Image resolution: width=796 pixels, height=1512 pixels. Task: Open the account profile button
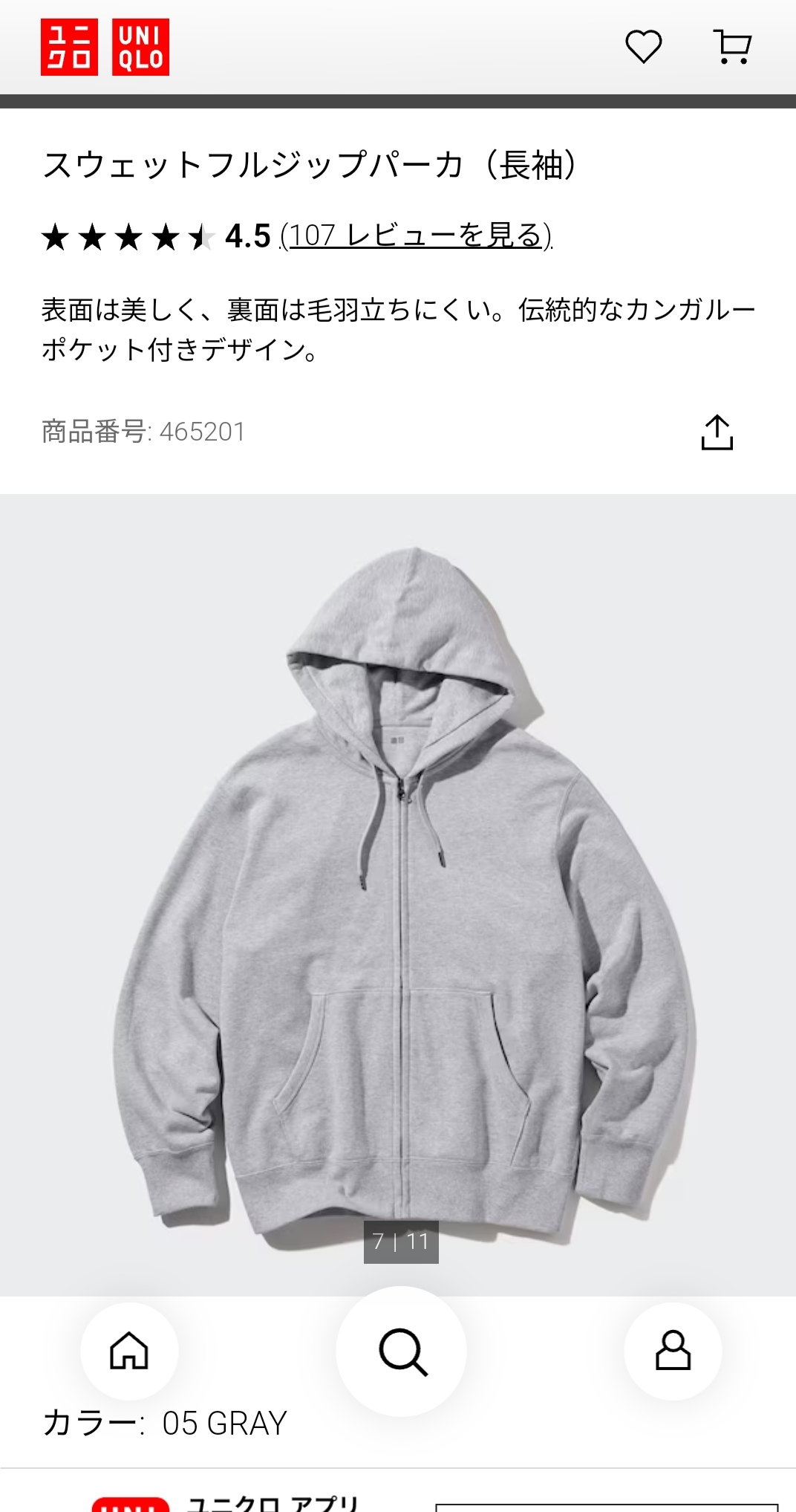point(673,1351)
